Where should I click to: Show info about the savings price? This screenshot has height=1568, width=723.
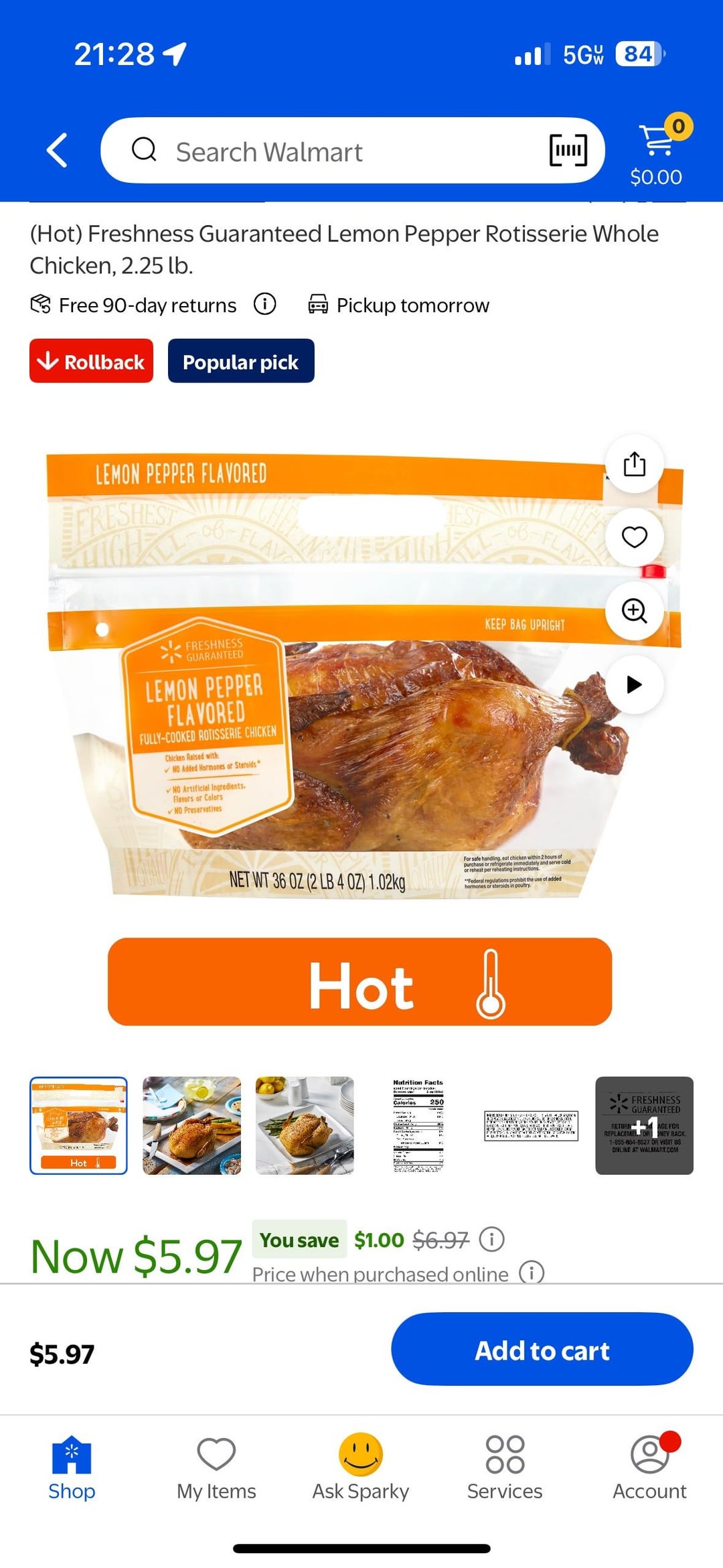[492, 1239]
